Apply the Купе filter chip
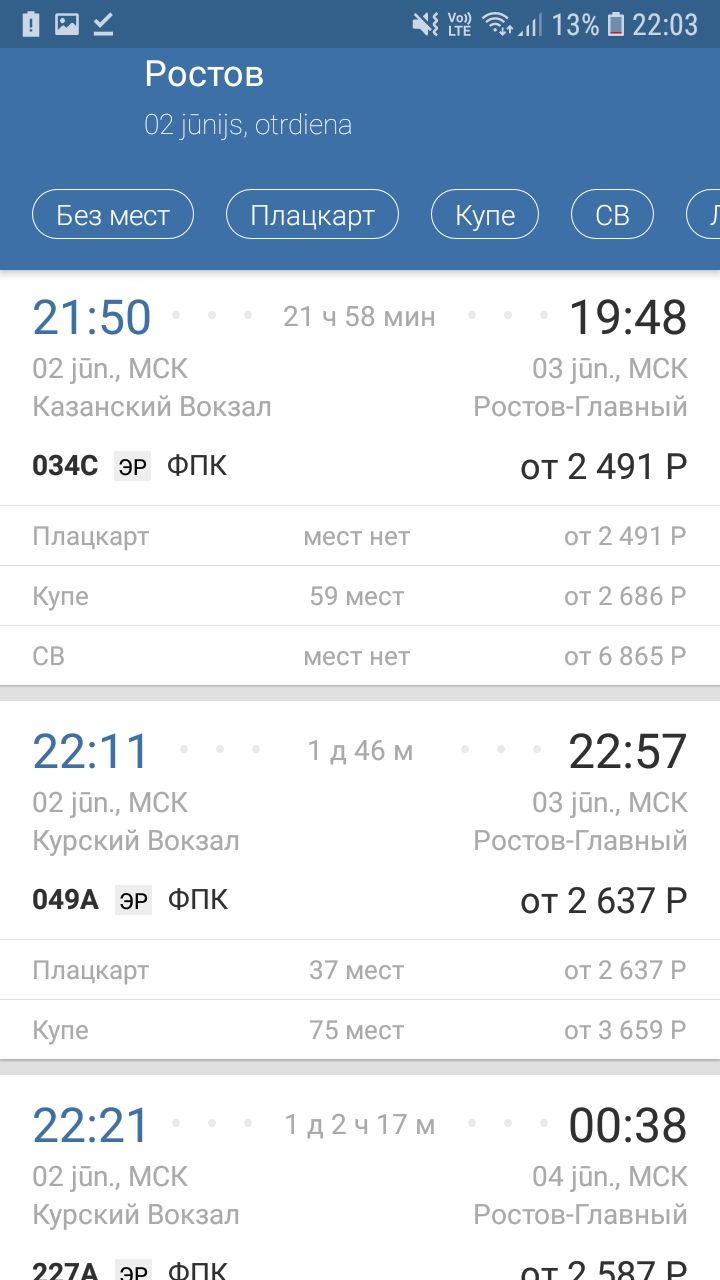Image resolution: width=720 pixels, height=1280 pixels. coord(485,215)
